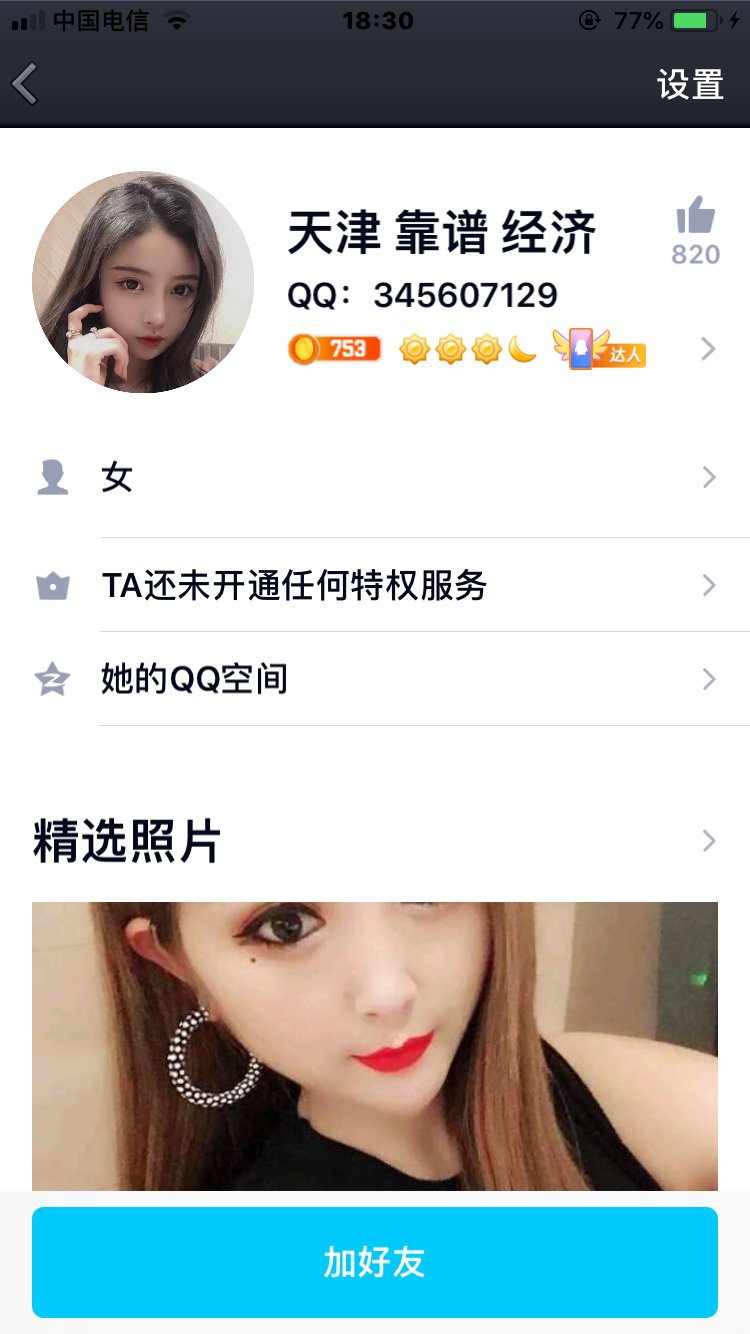This screenshot has height=1334, width=750.
Task: Select the first sun level badge
Action: click(415, 349)
